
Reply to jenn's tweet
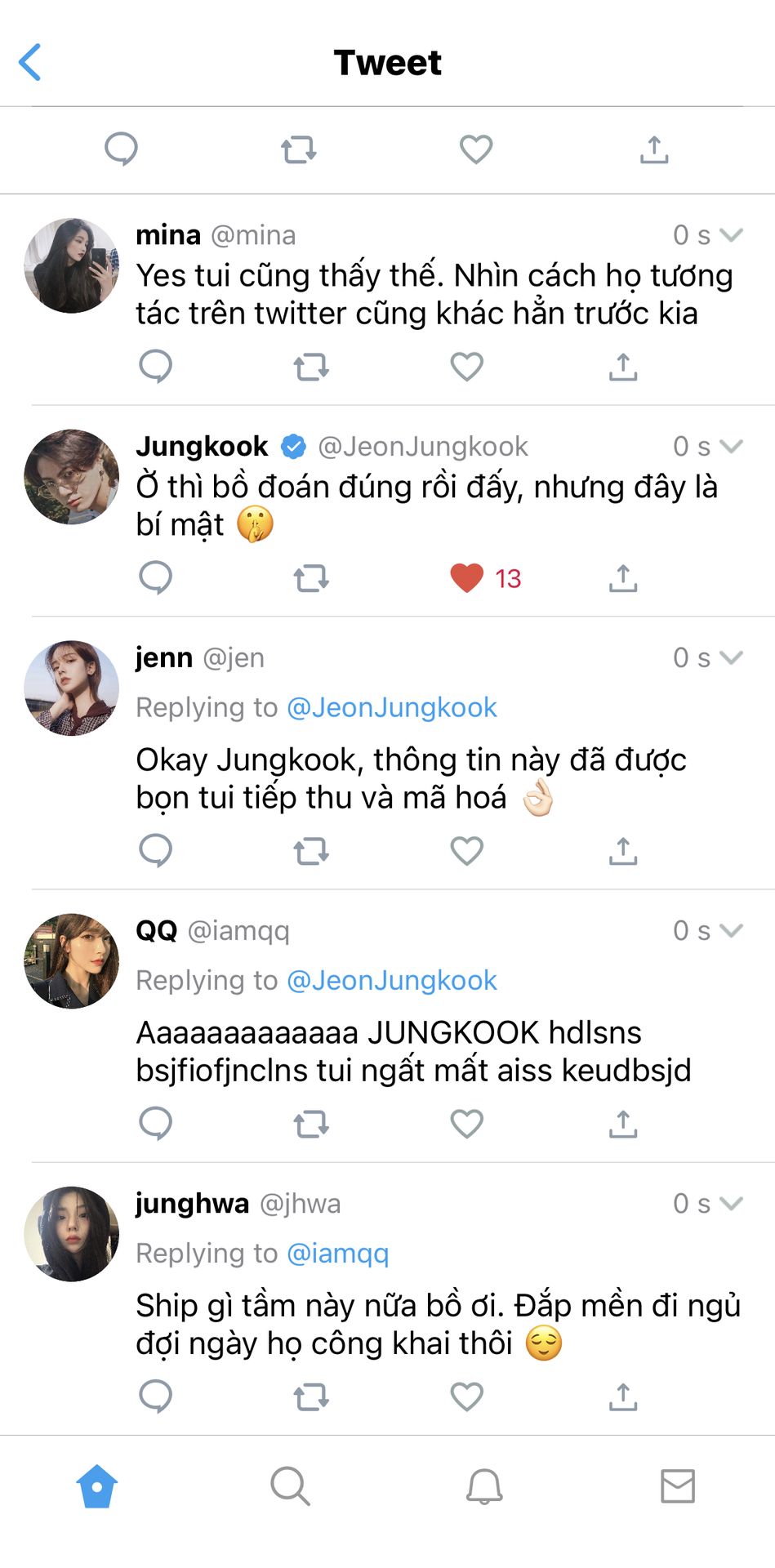click(x=155, y=851)
